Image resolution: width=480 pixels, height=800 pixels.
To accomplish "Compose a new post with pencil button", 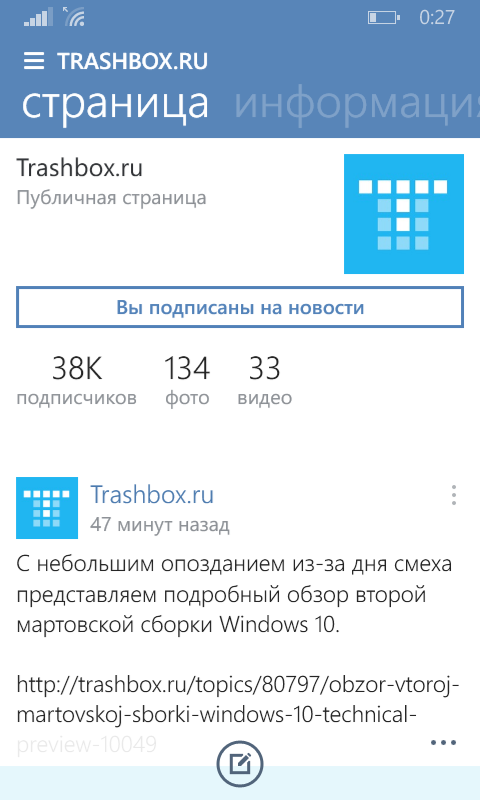I will pyautogui.click(x=240, y=764).
